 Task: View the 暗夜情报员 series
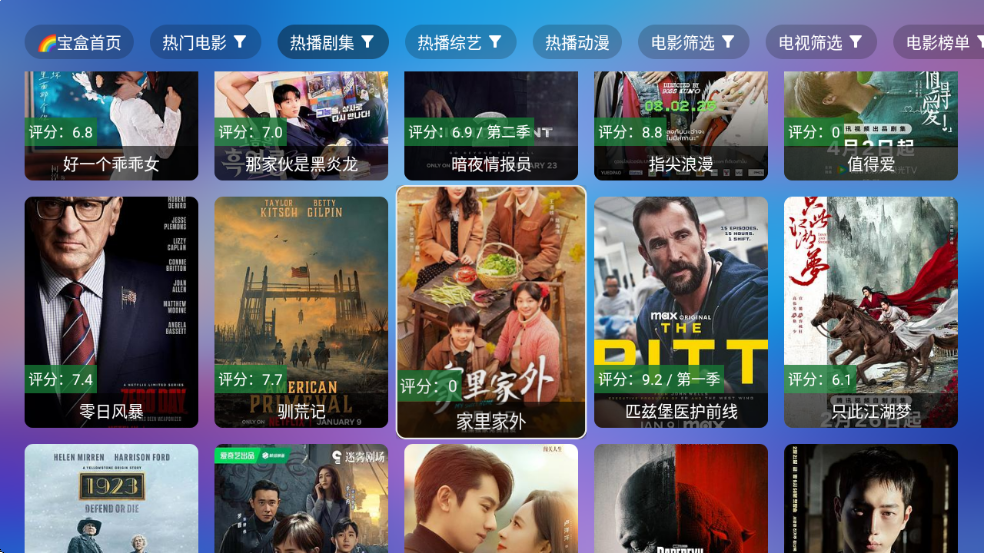491,125
